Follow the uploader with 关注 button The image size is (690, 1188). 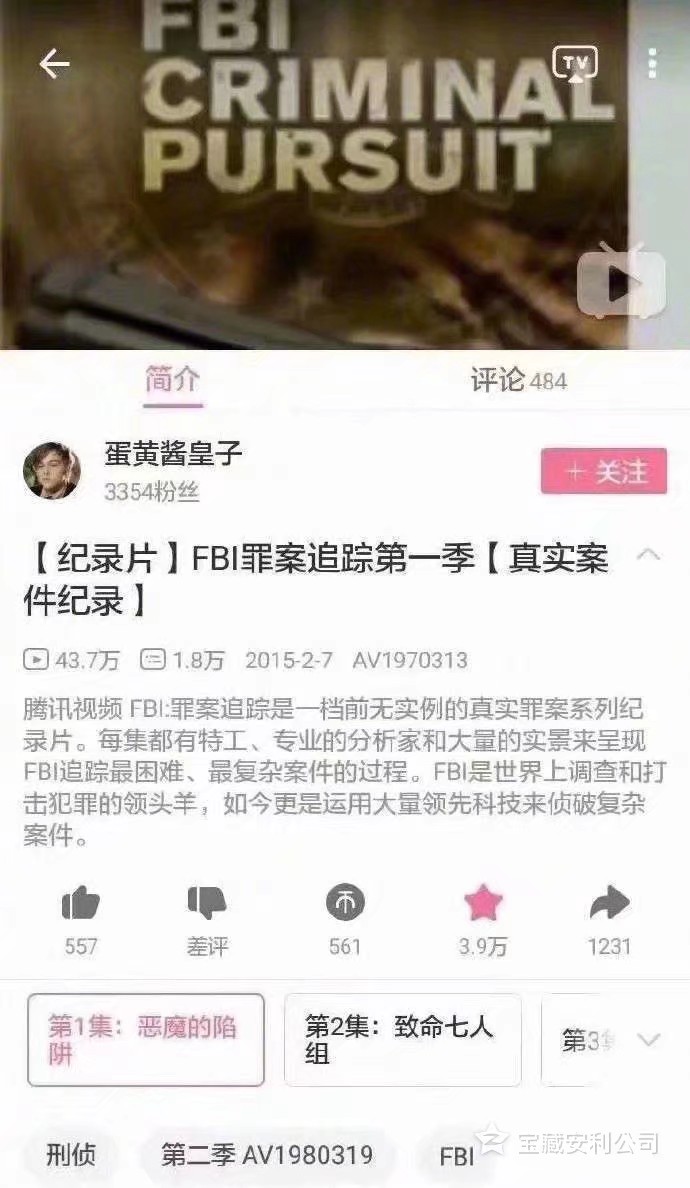(x=603, y=471)
